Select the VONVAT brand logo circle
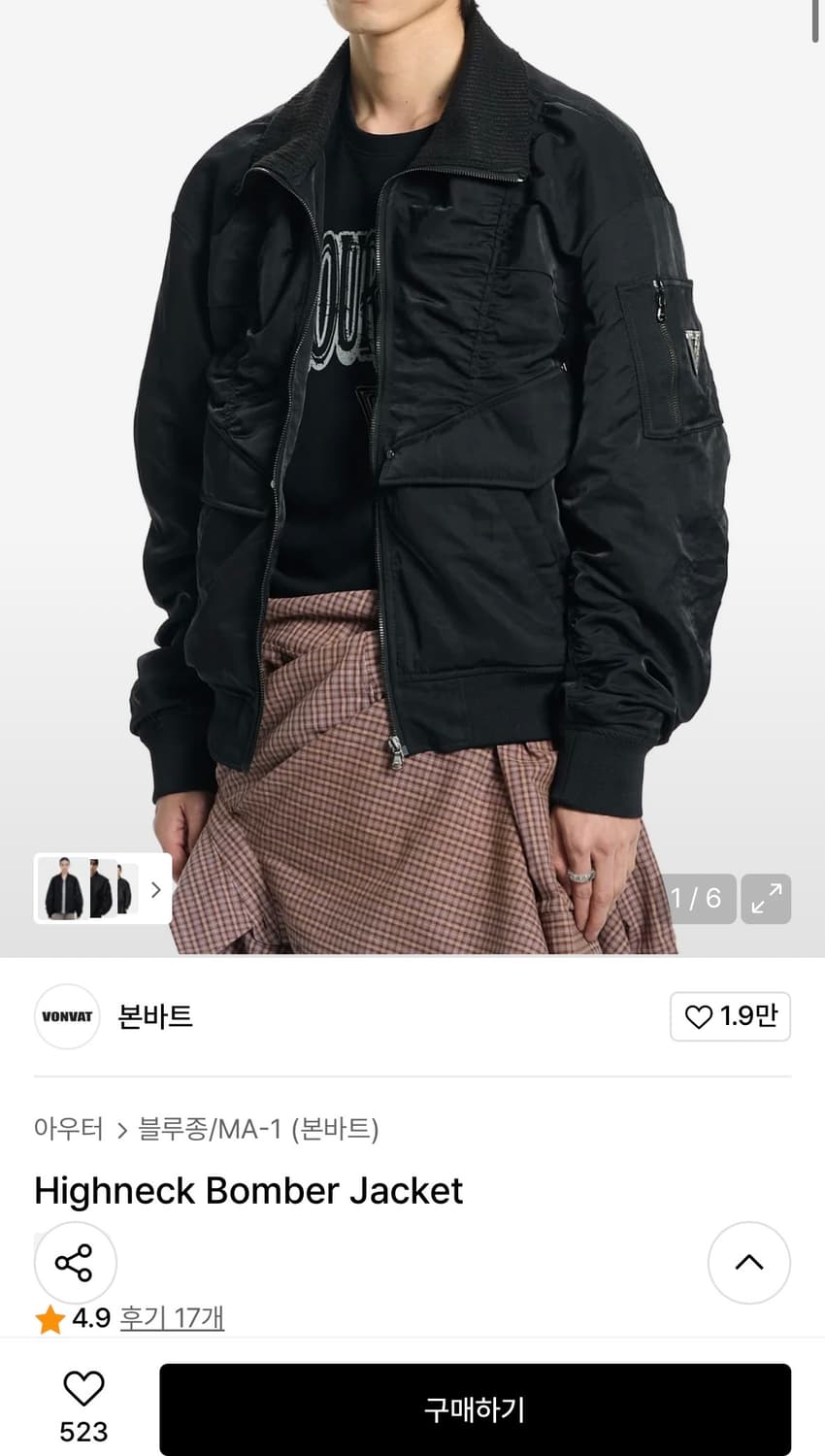 point(66,1016)
